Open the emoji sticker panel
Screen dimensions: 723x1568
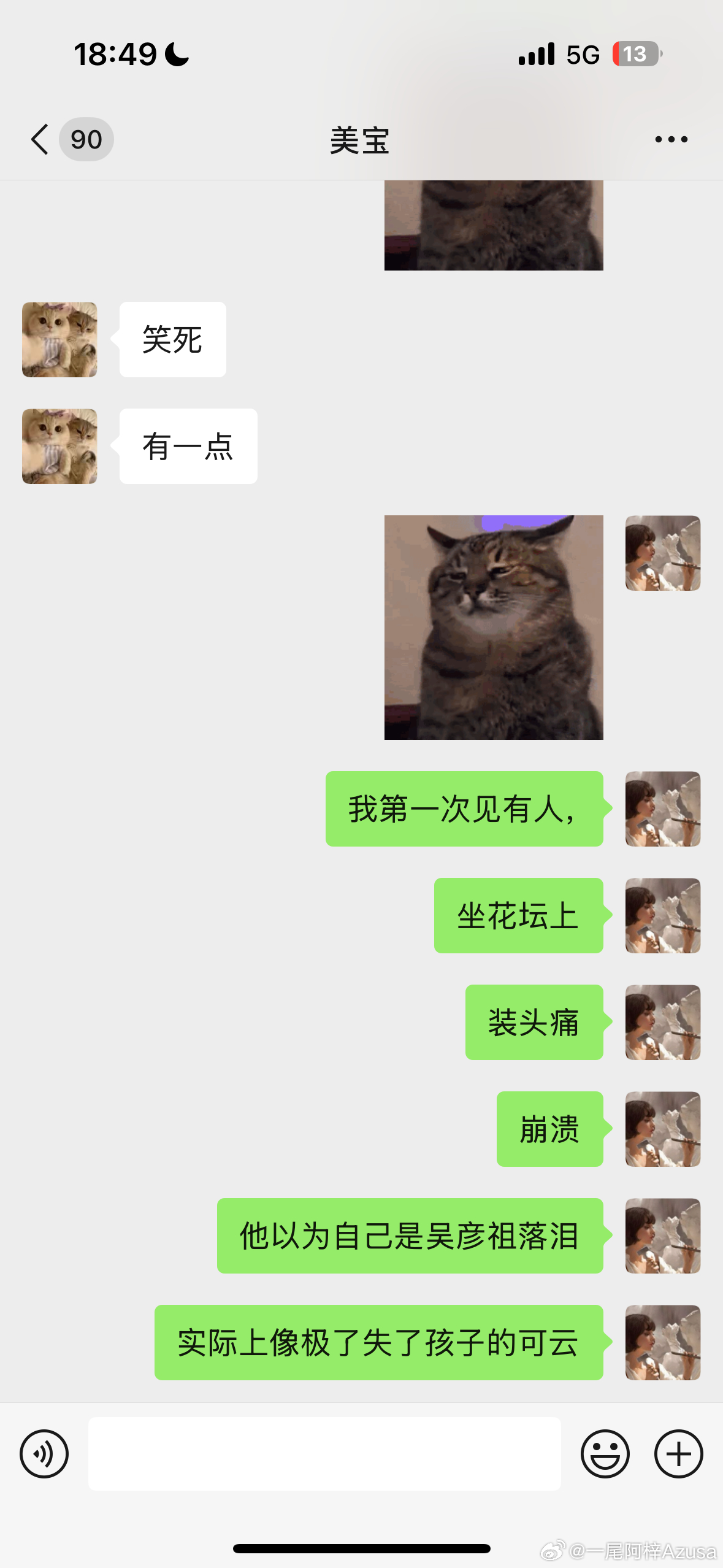click(605, 1453)
